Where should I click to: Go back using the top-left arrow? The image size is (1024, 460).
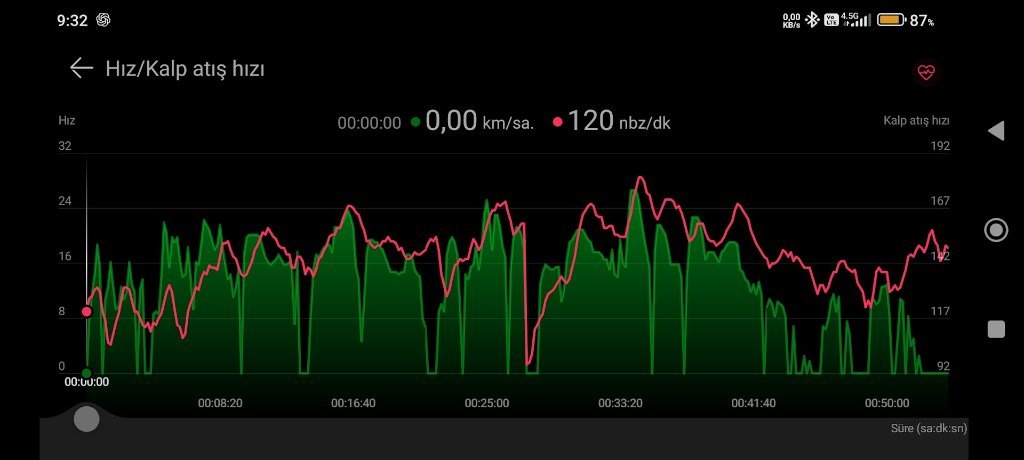(x=82, y=68)
